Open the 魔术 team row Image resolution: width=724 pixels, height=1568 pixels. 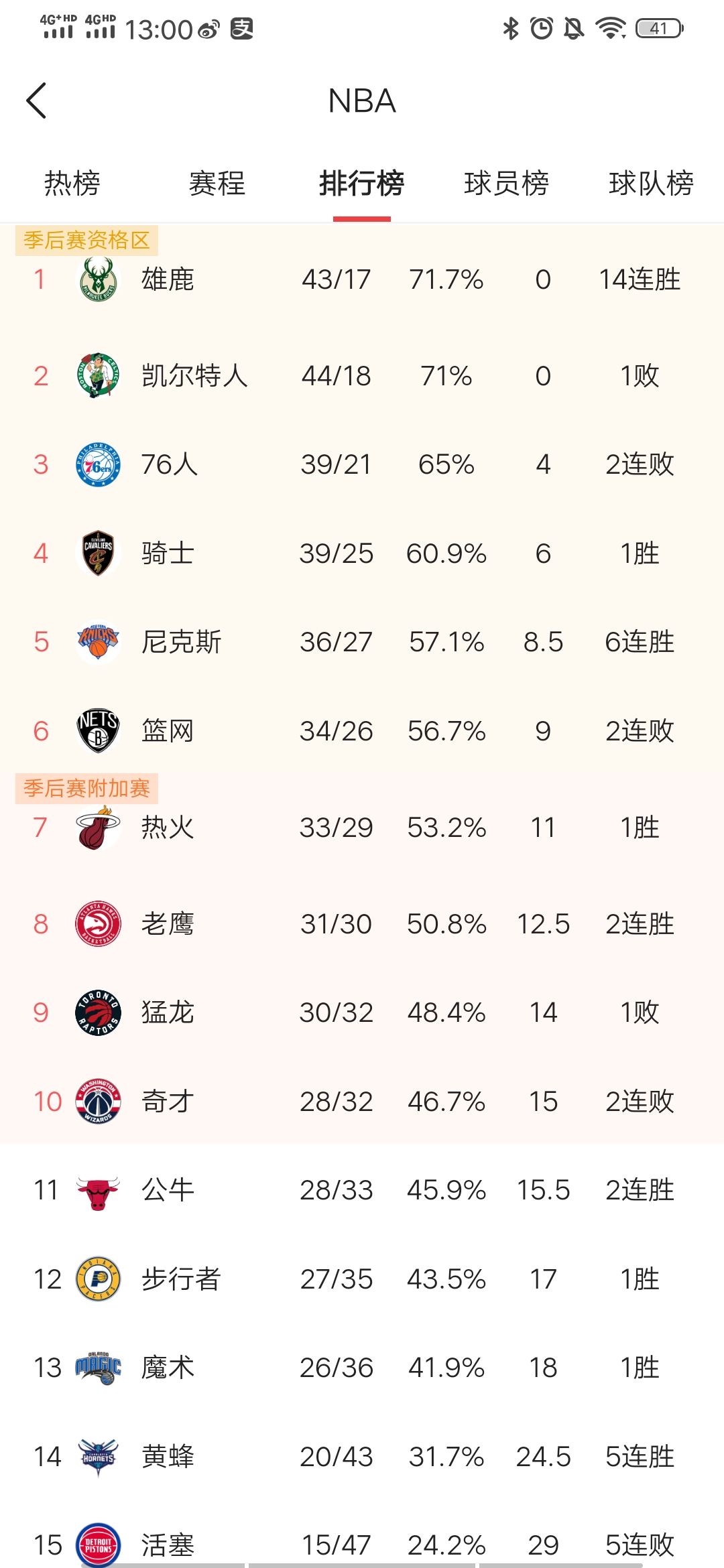(x=168, y=1368)
